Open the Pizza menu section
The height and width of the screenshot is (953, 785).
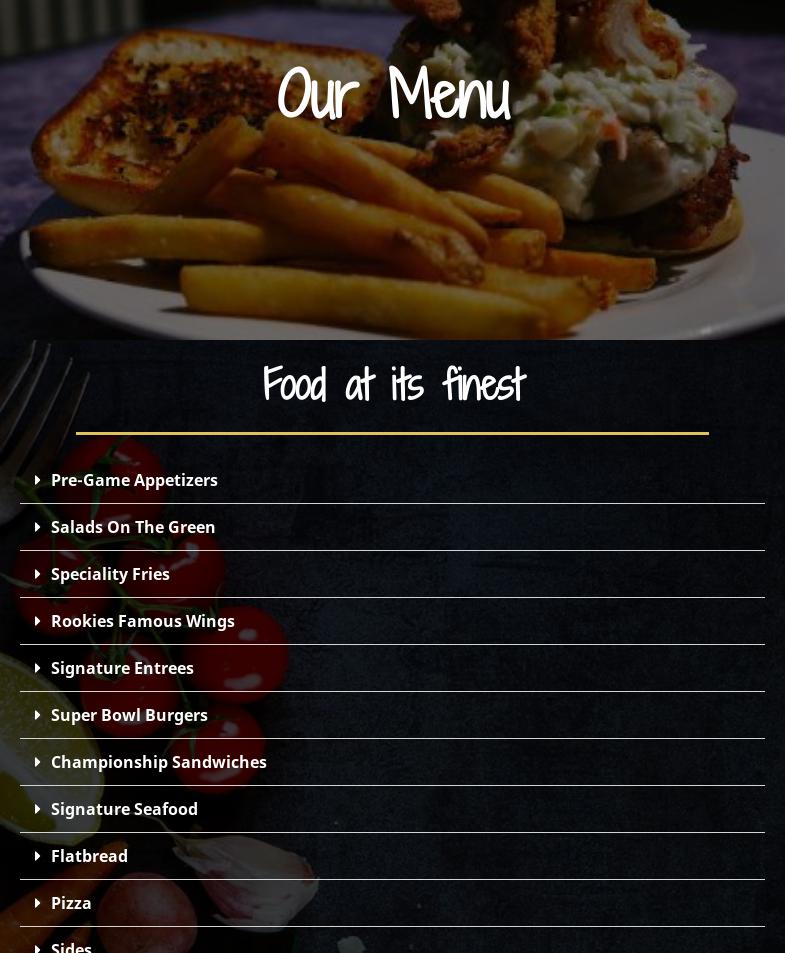(x=71, y=903)
